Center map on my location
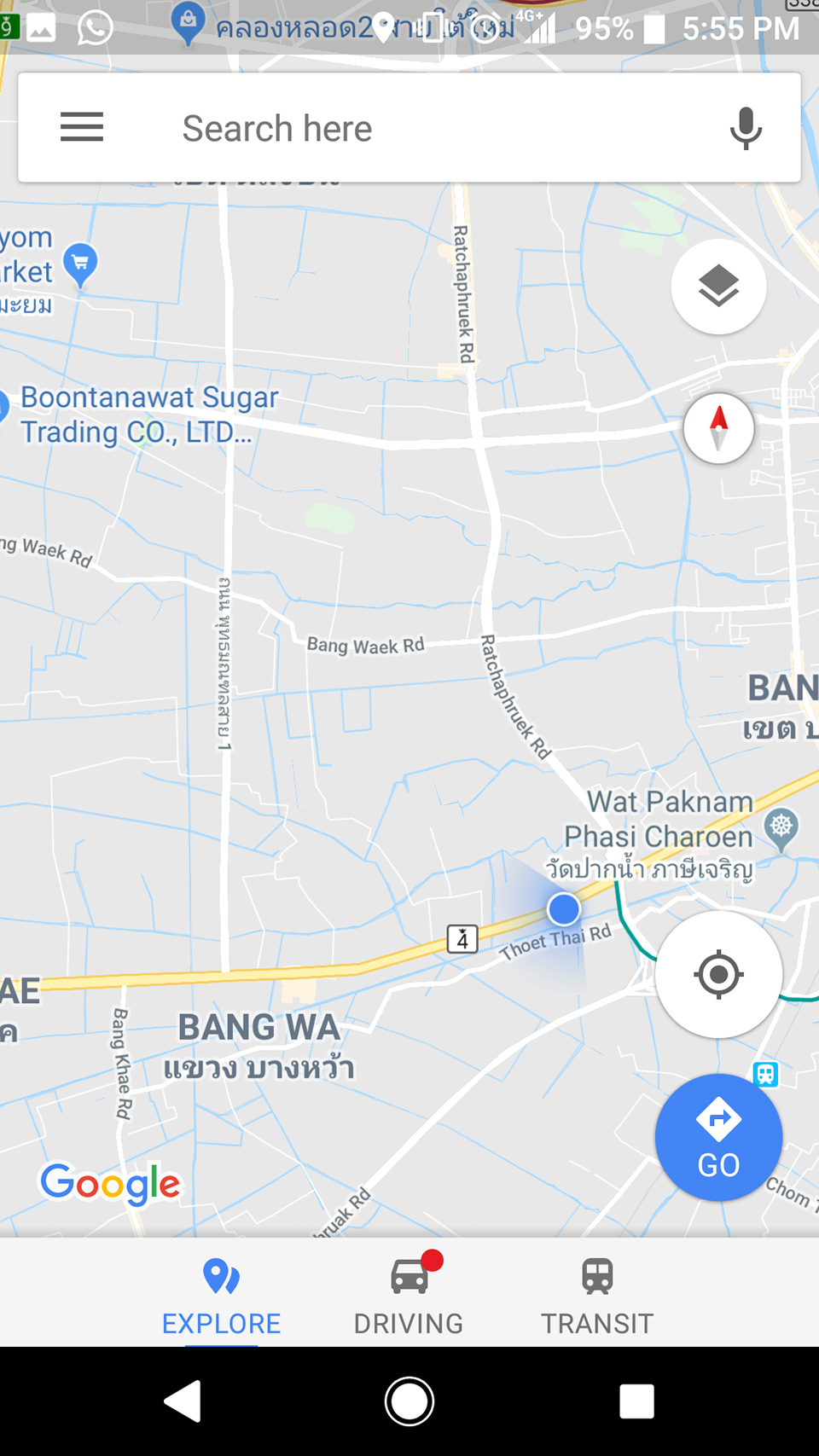The width and height of the screenshot is (819, 1456). 718,974
